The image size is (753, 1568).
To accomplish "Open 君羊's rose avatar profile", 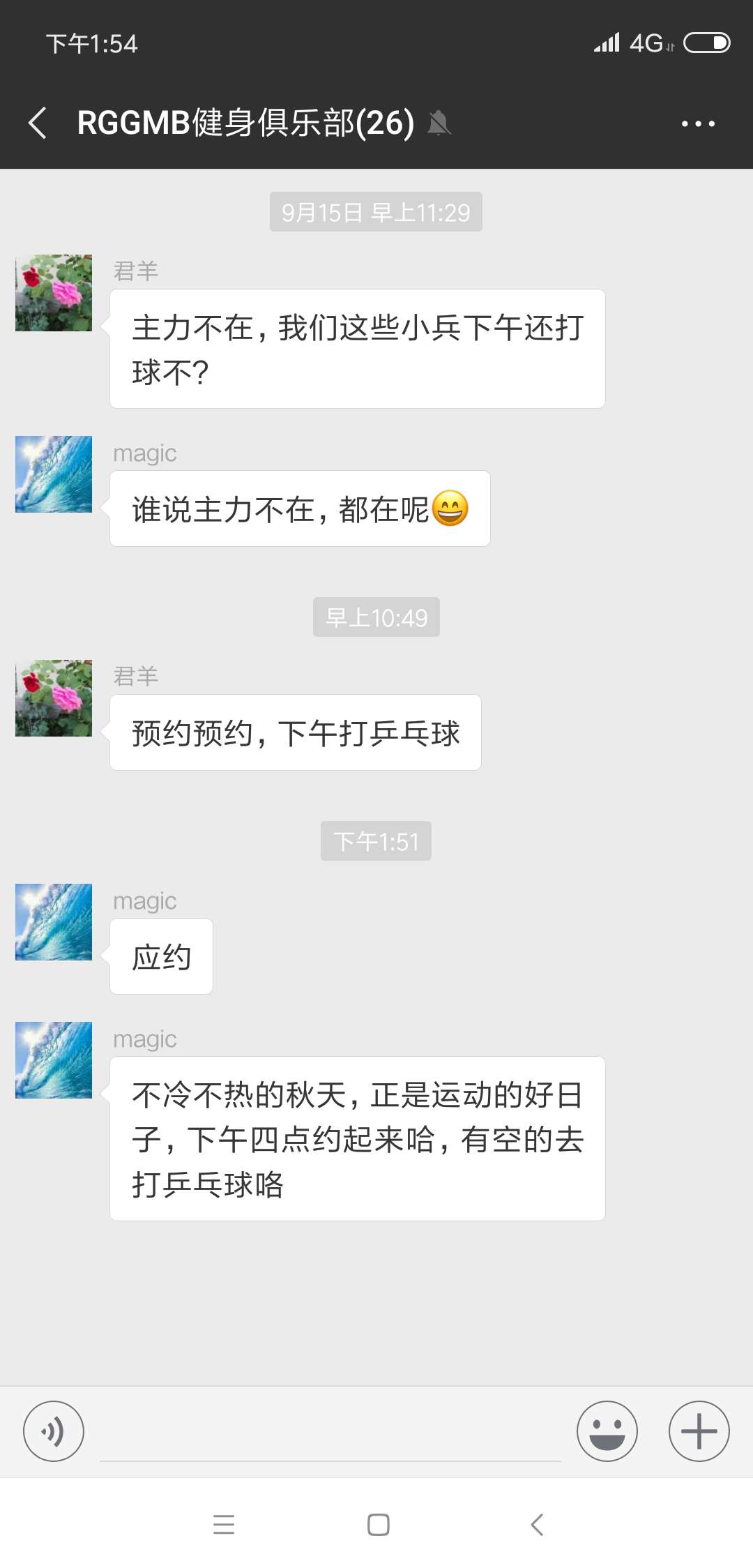I will pyautogui.click(x=52, y=293).
